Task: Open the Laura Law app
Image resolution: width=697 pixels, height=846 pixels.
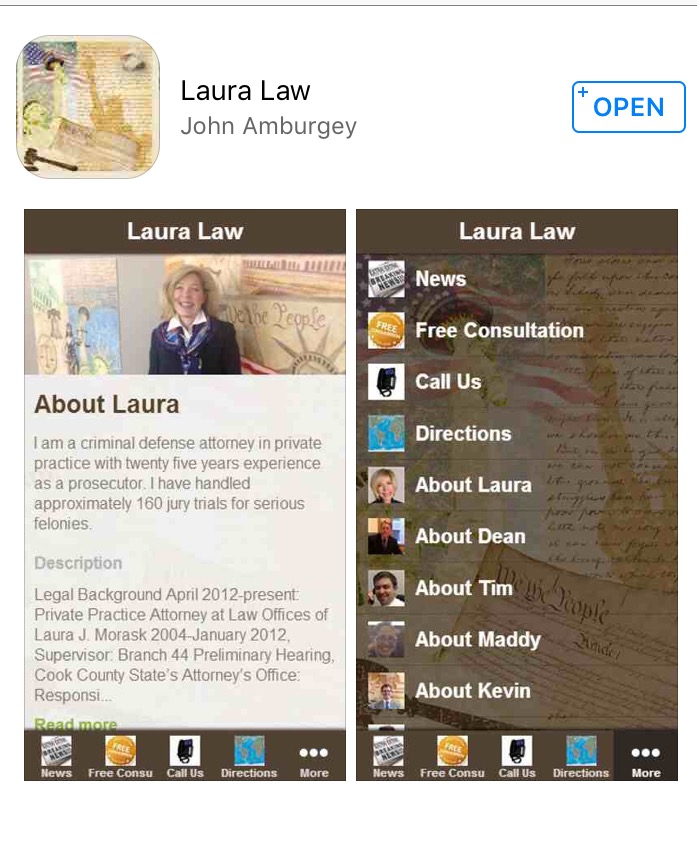Action: click(x=628, y=107)
